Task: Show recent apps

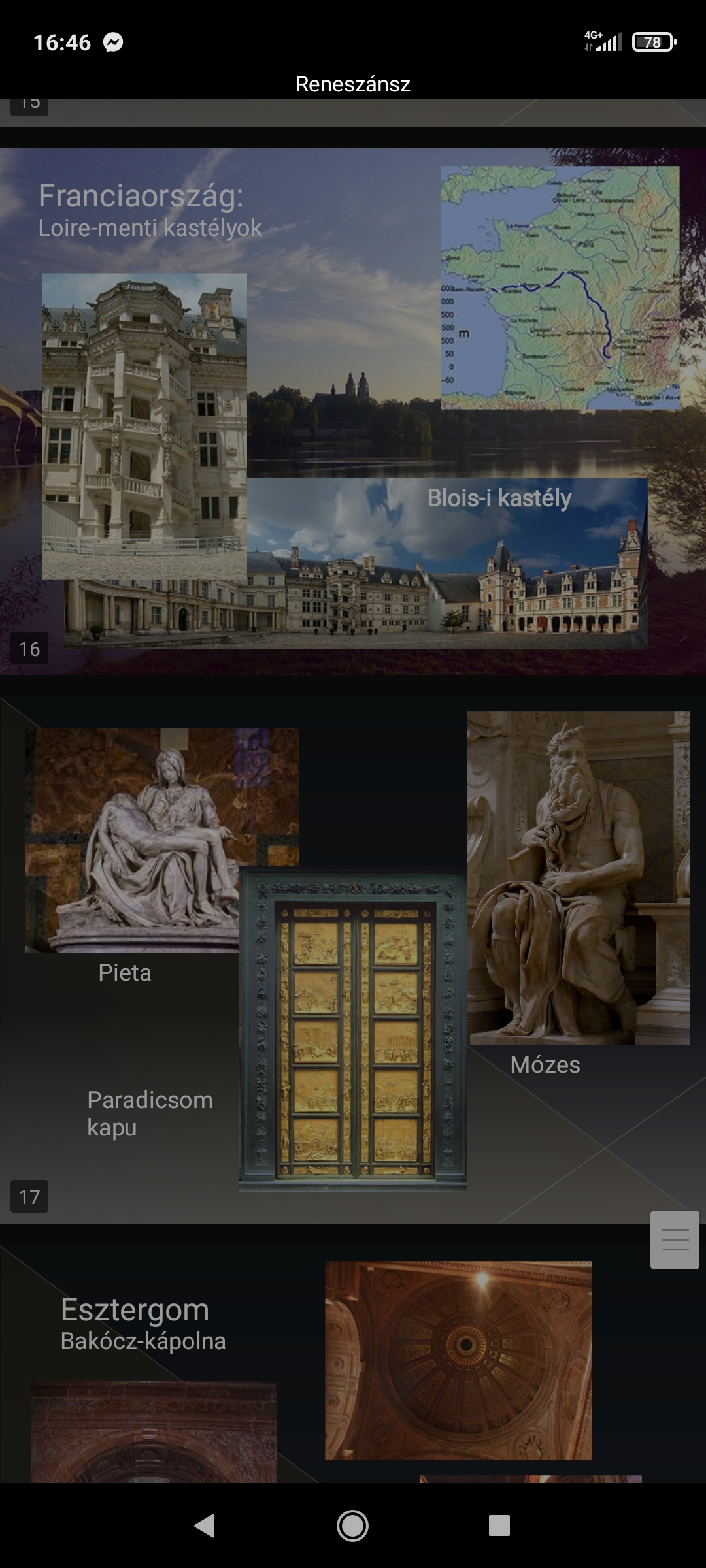Action: (x=499, y=1526)
